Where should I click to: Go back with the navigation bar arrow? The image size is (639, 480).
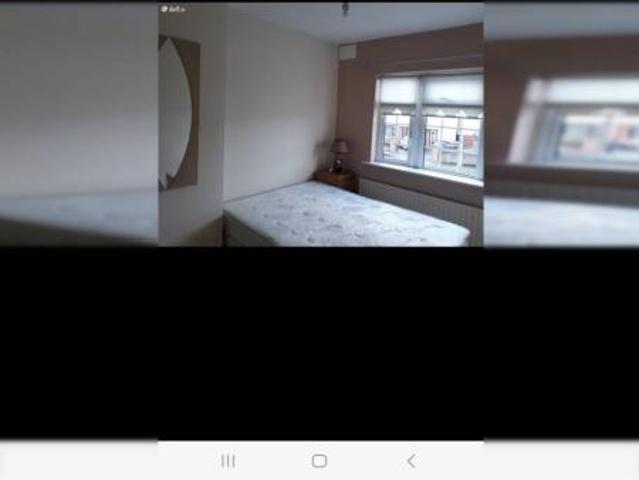tap(411, 461)
